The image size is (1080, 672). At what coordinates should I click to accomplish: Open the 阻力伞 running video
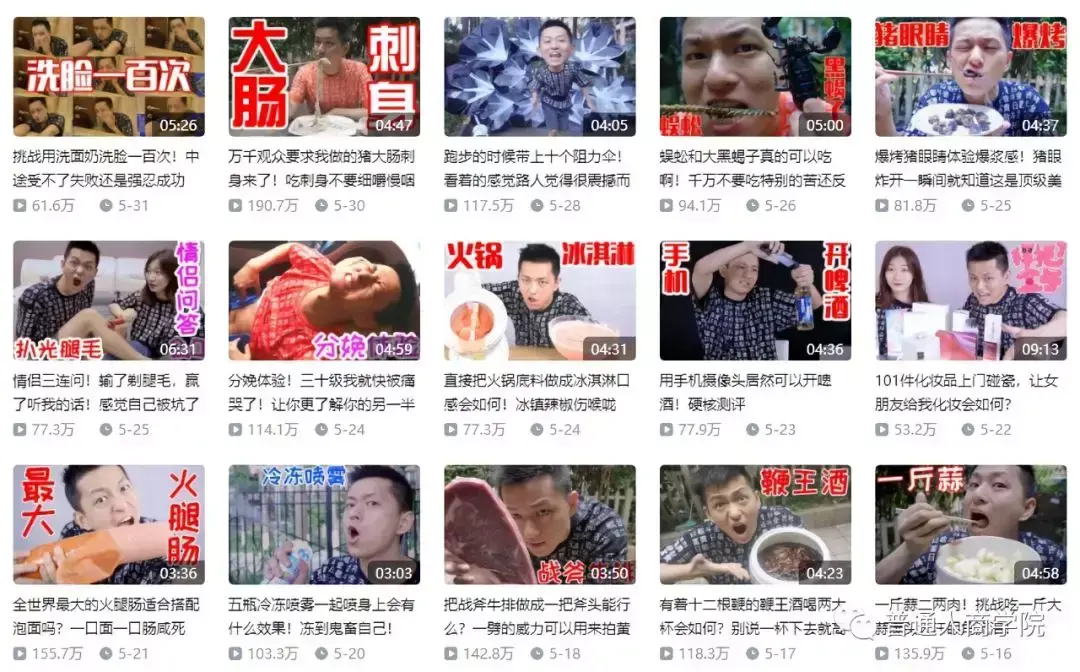(539, 77)
